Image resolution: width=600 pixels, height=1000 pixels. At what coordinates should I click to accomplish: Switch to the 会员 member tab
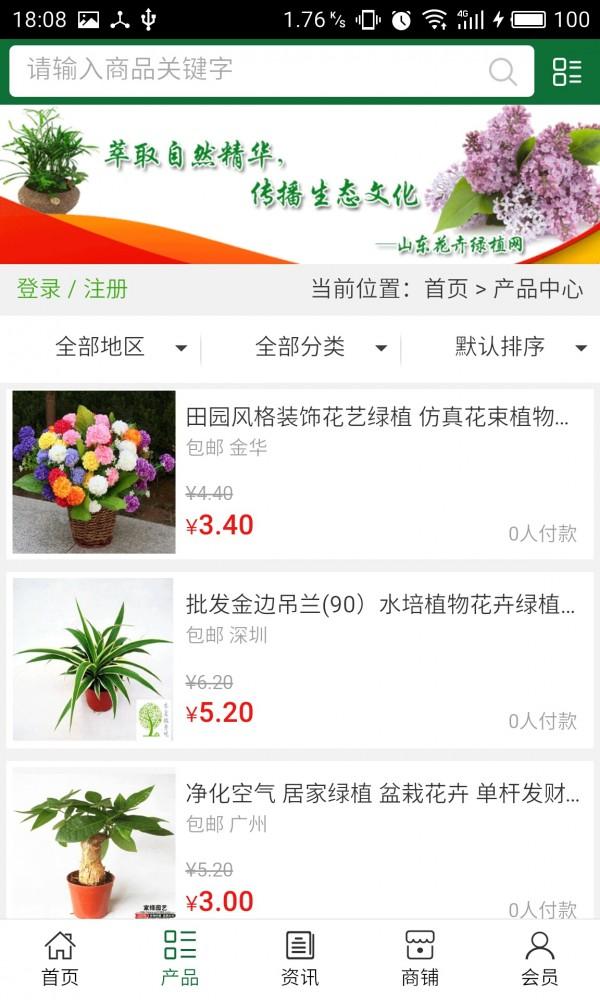click(540, 958)
